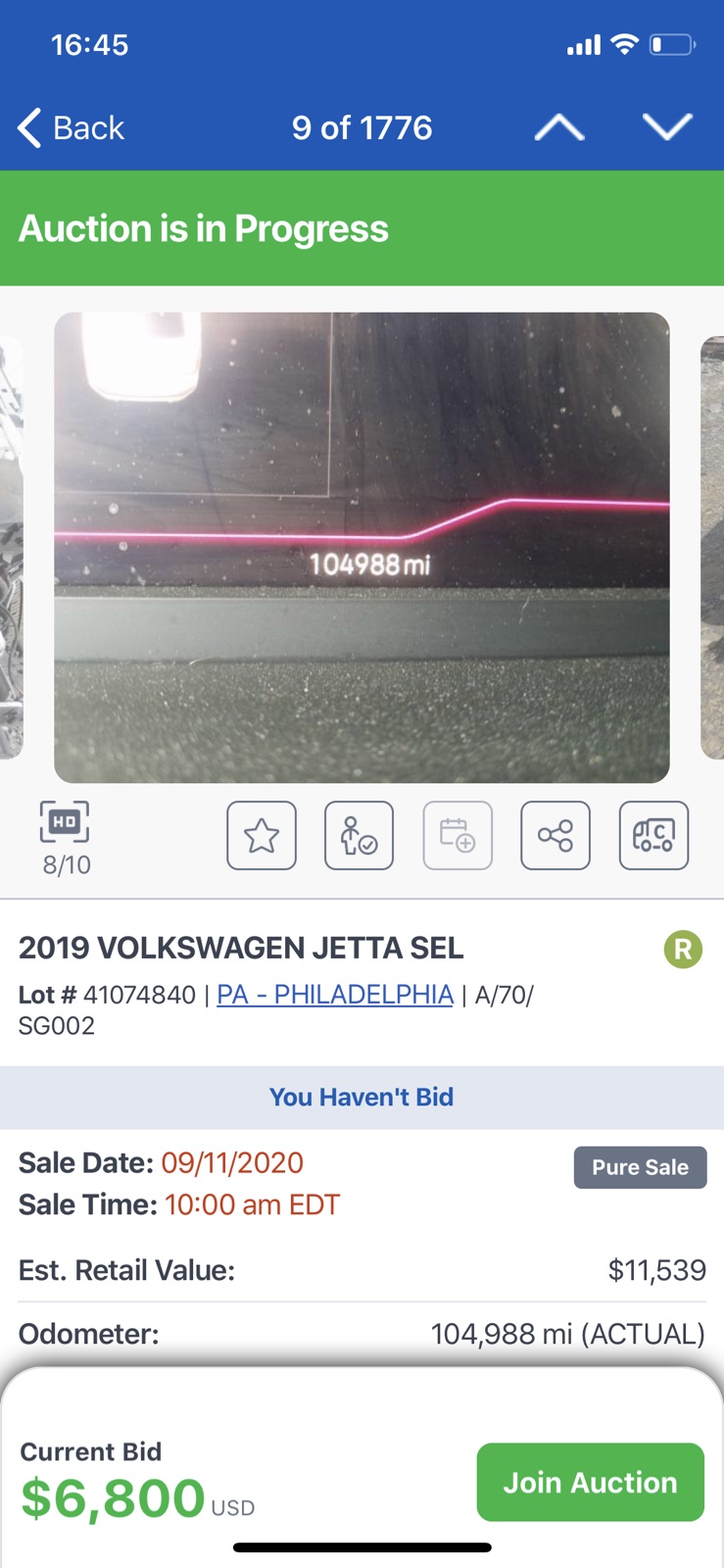Open the vehicle transport icon

coord(653,836)
